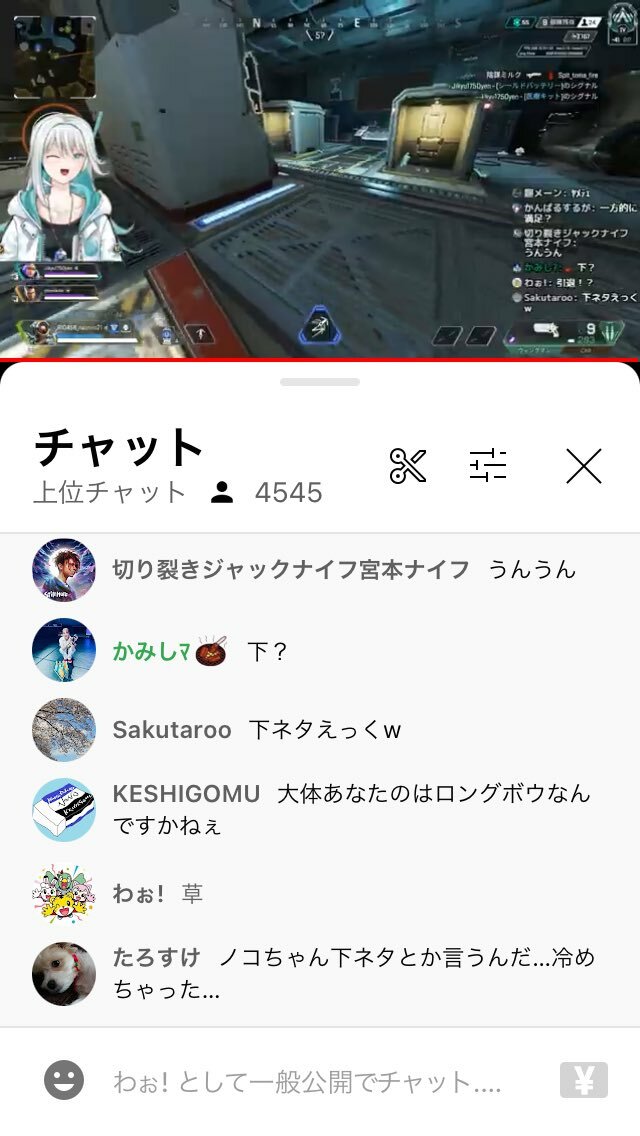Open the emoji picker

(64, 1081)
